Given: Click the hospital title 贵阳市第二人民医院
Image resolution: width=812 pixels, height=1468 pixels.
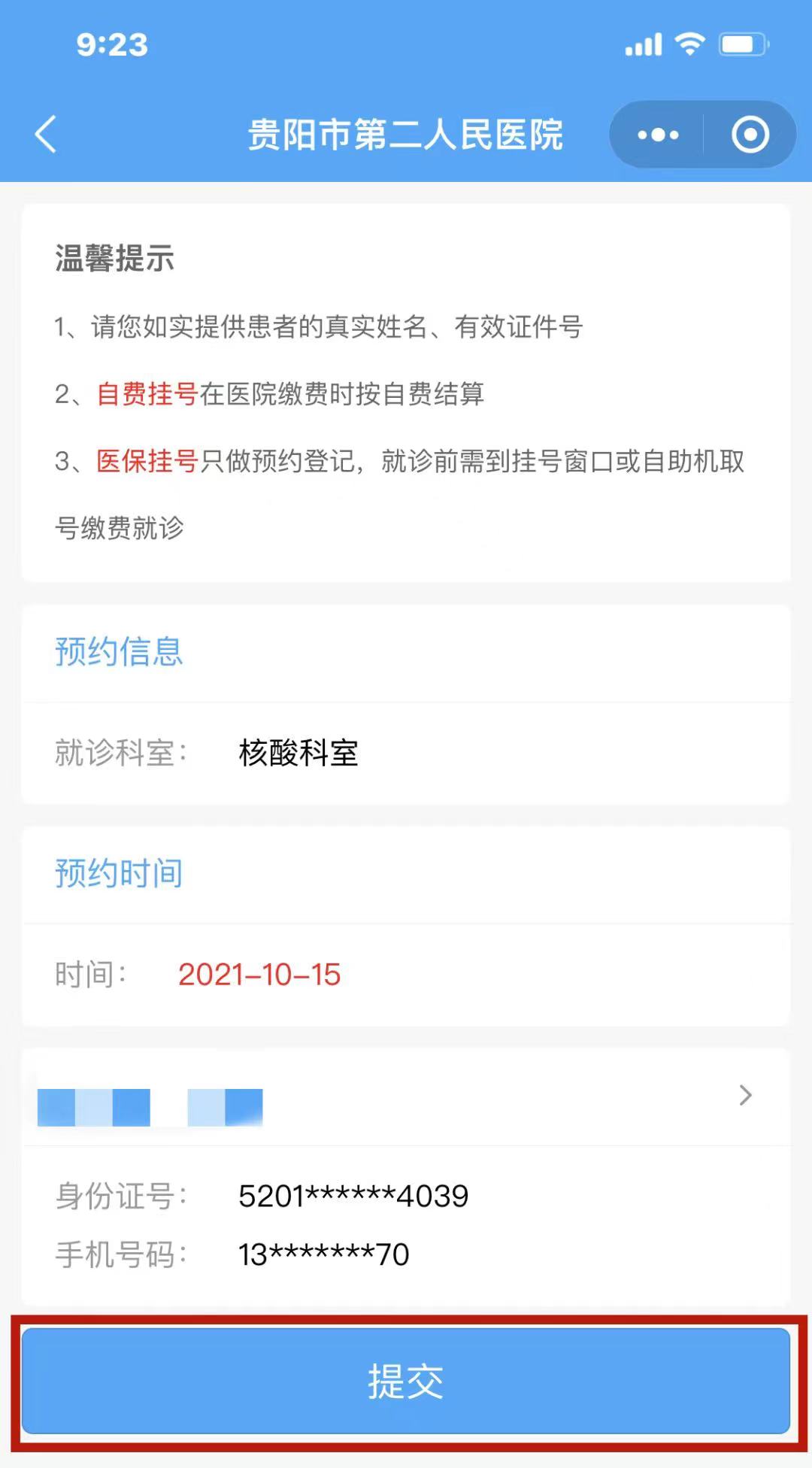Looking at the screenshot, I should 406,134.
